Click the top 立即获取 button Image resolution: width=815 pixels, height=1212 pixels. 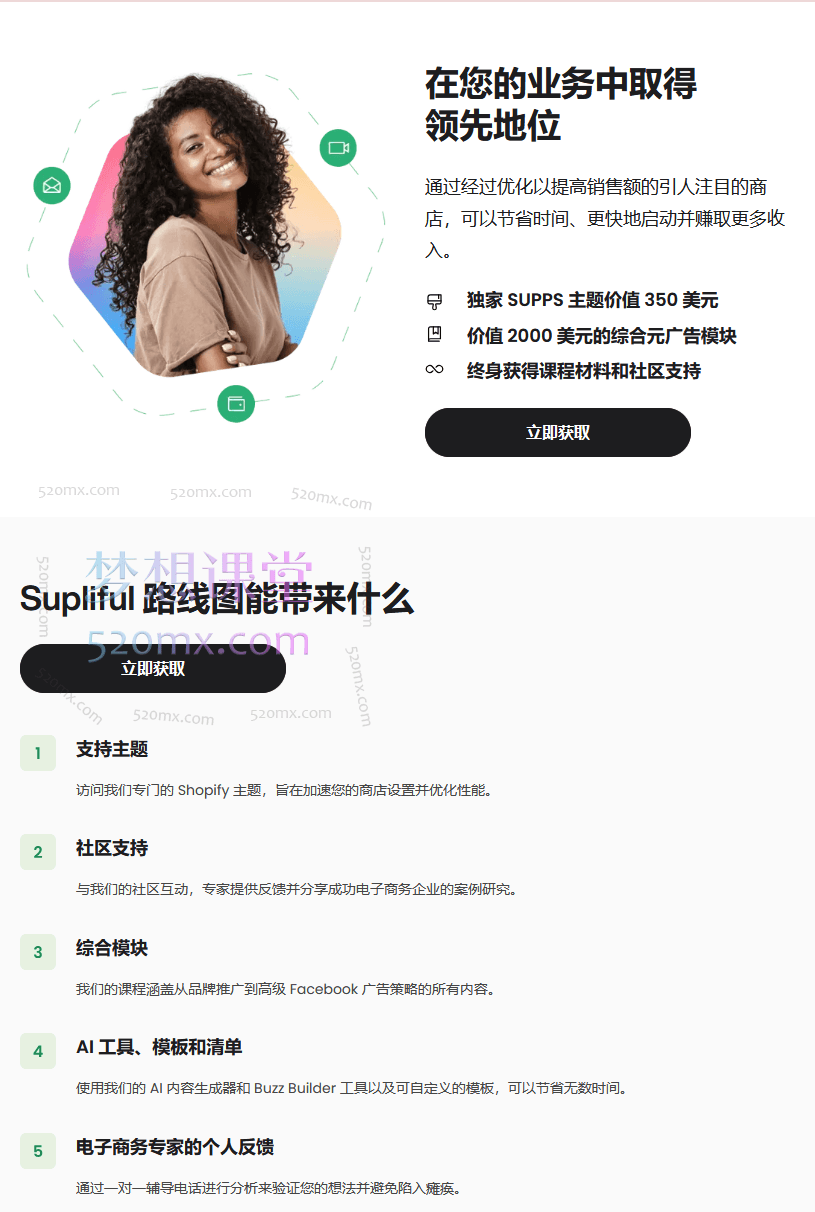point(557,432)
